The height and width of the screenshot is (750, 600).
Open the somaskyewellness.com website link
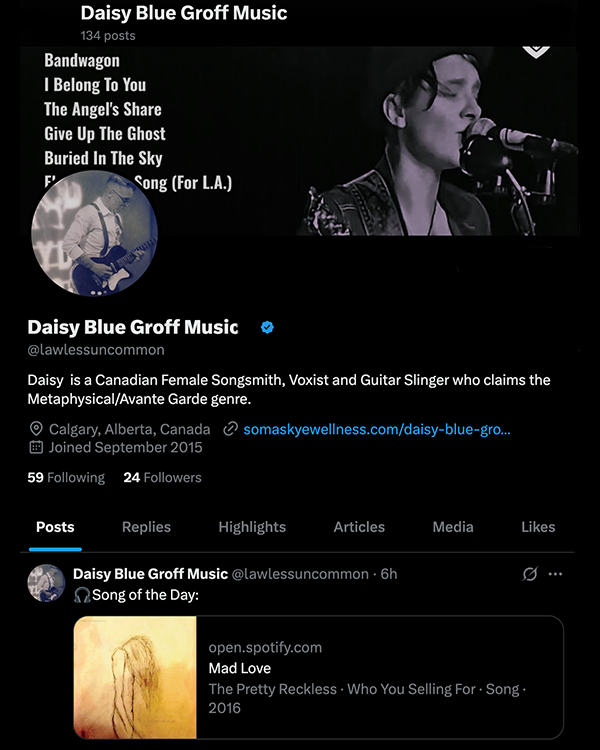pos(377,430)
